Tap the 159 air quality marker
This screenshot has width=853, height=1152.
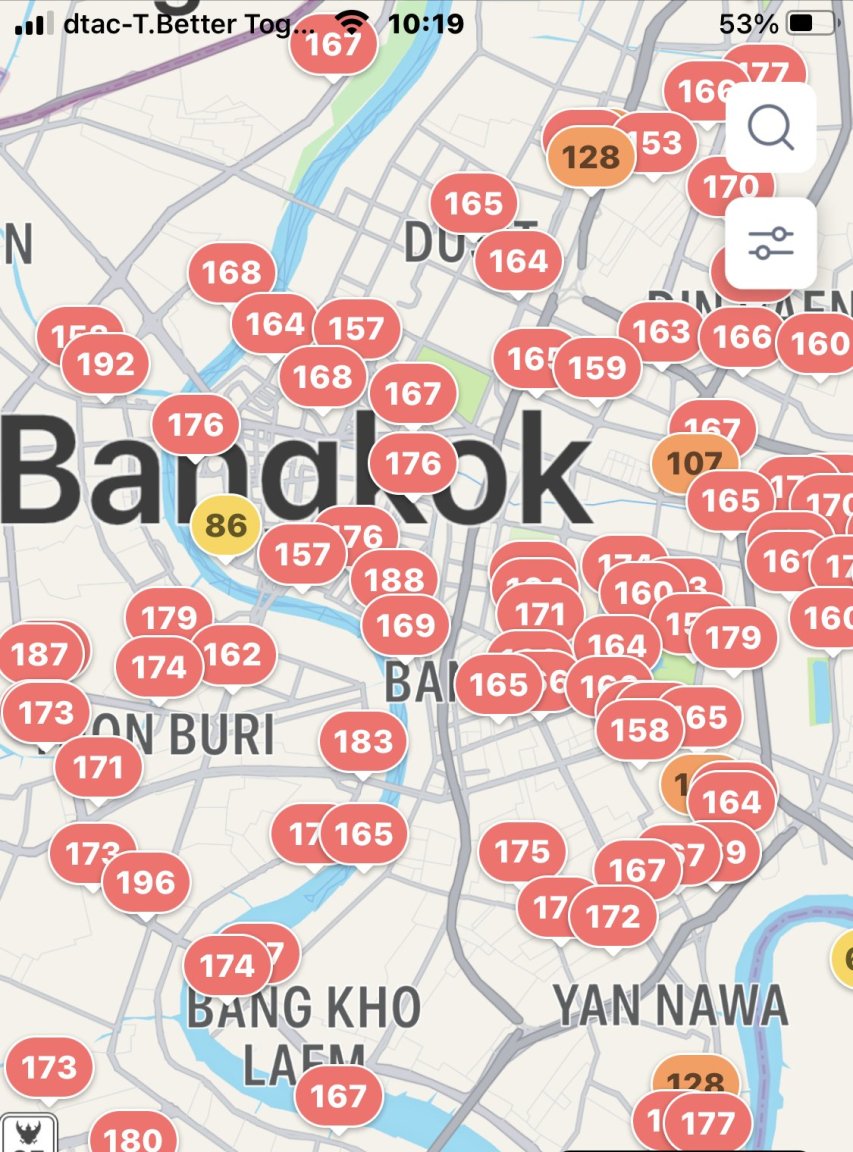(x=597, y=367)
